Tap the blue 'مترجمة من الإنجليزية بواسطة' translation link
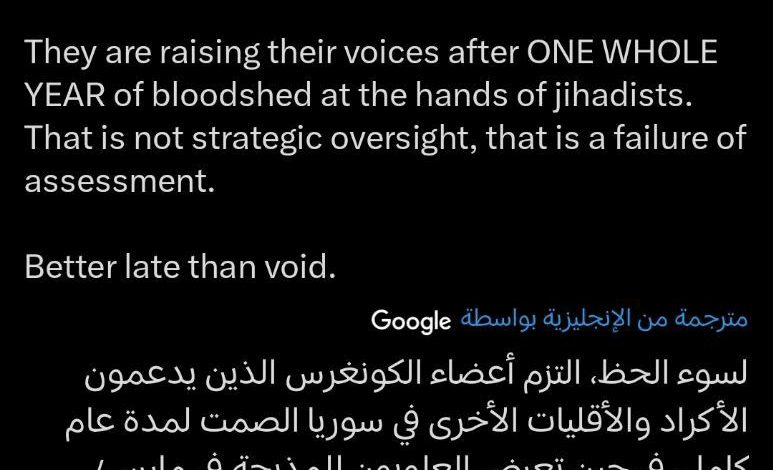Screen dimensions: 773x470 [x=603, y=319]
